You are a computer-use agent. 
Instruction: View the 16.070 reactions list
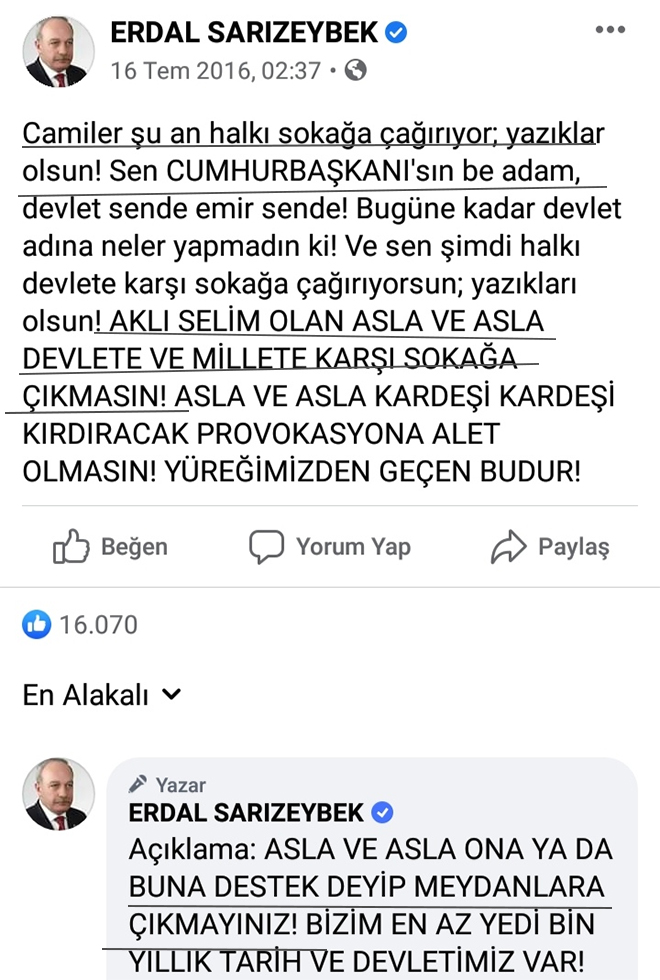point(80,625)
